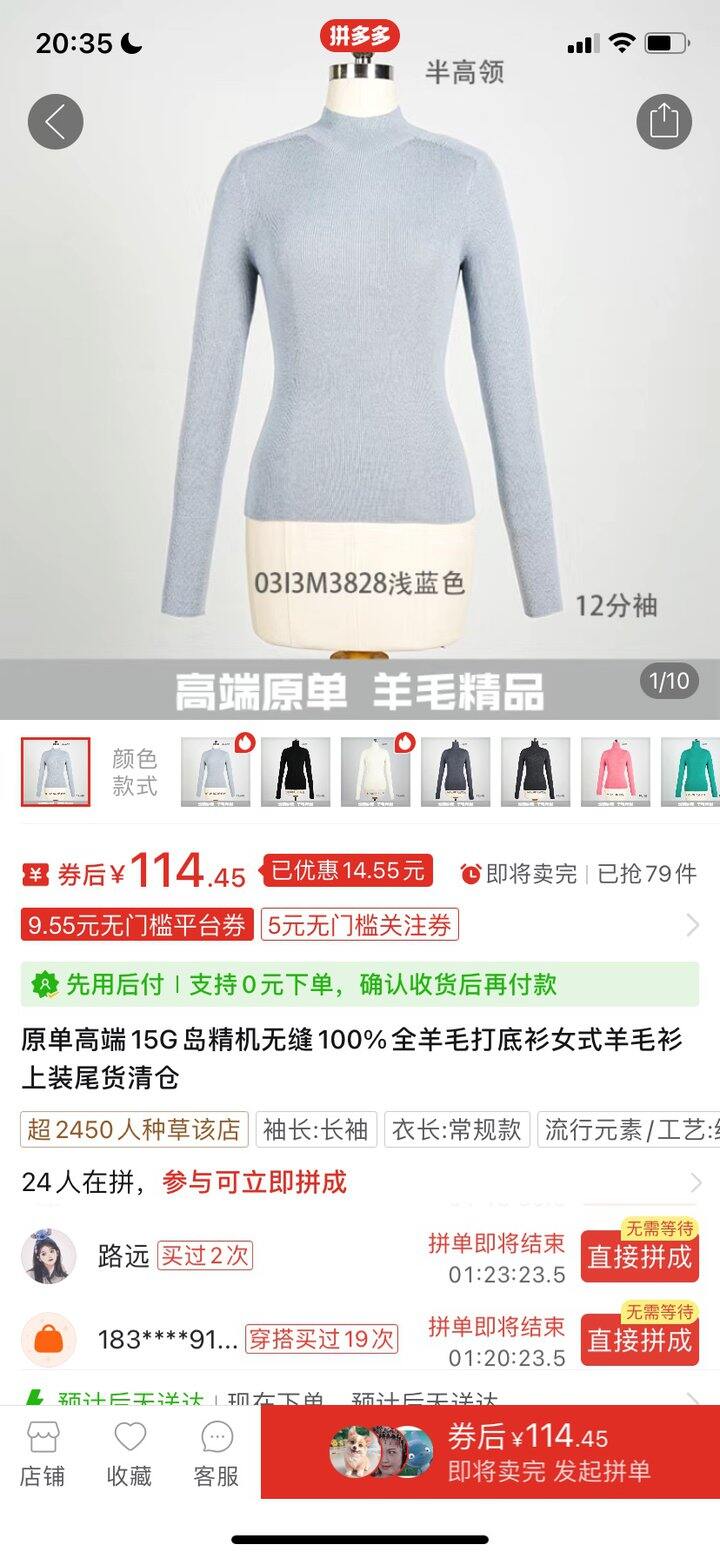Join 183****91's group with 直接拼成
The width and height of the screenshot is (720, 1558).
[639, 1340]
